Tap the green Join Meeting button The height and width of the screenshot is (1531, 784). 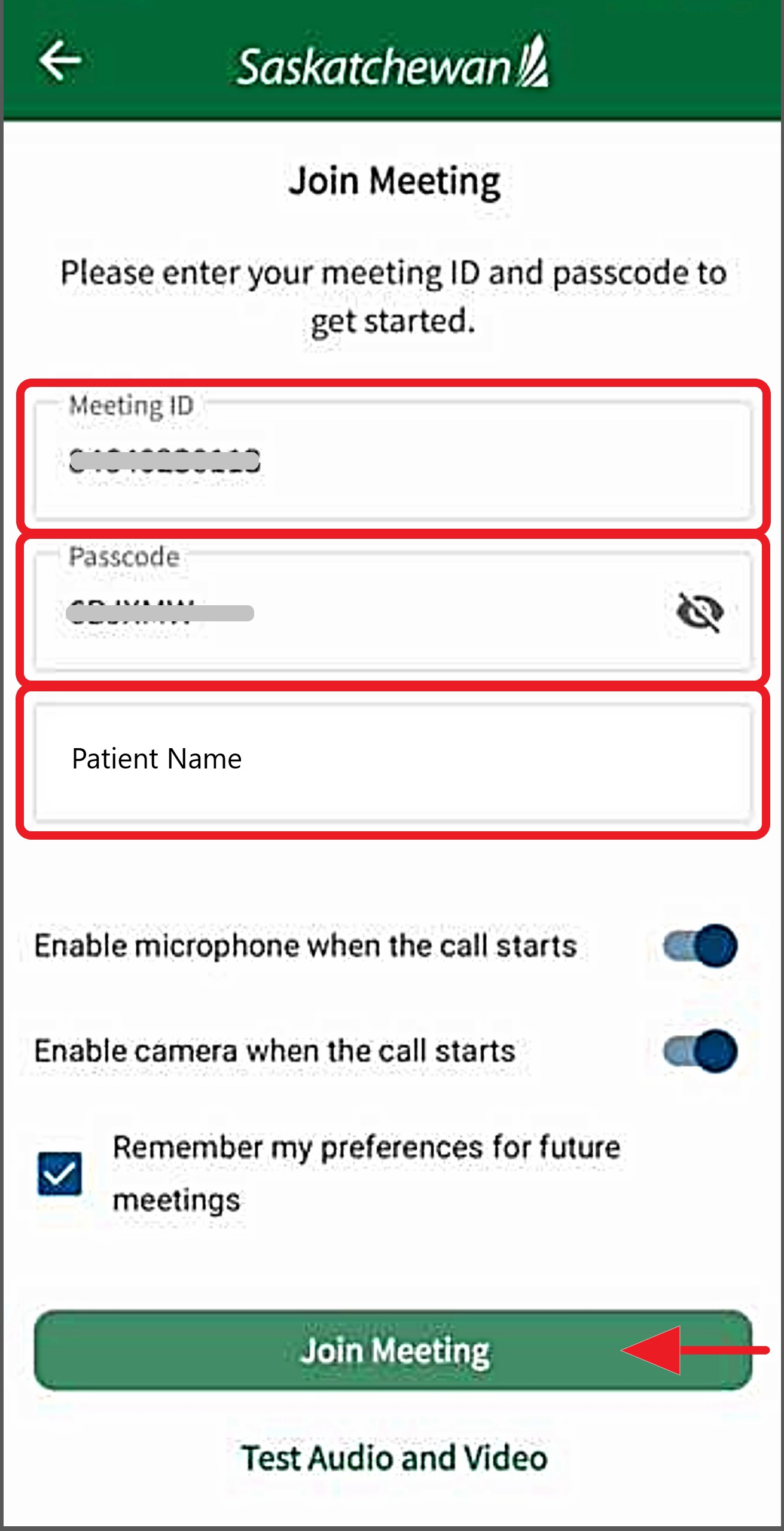pos(392,1350)
